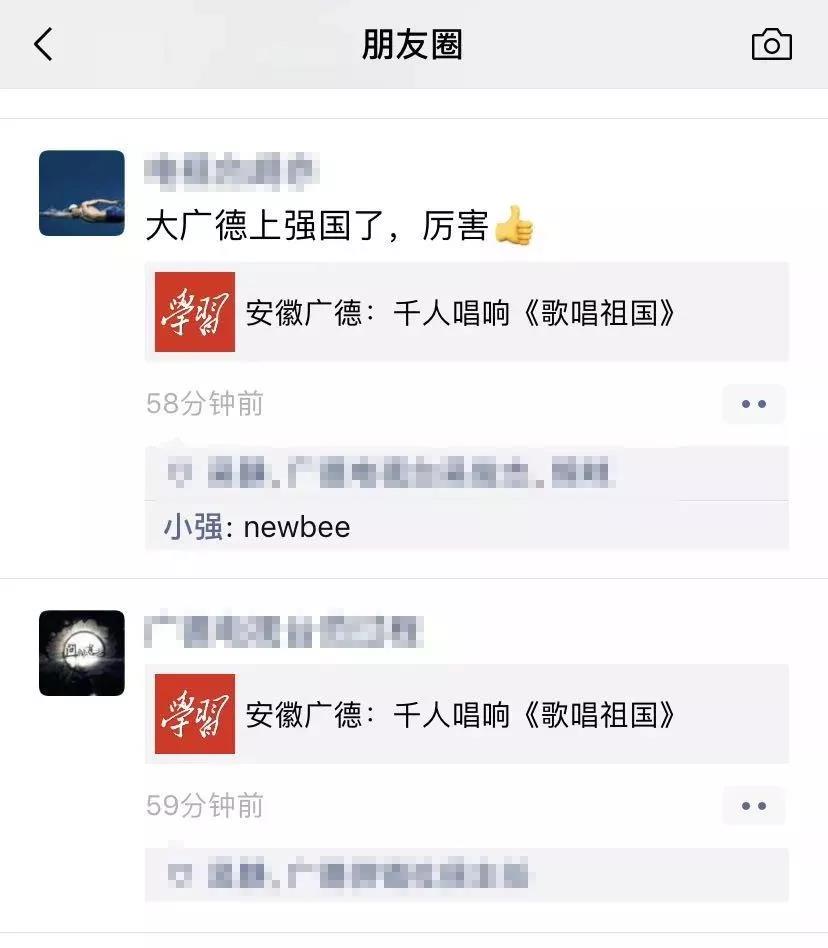
Task: Open the dark moon avatar's profile
Action: point(82,653)
